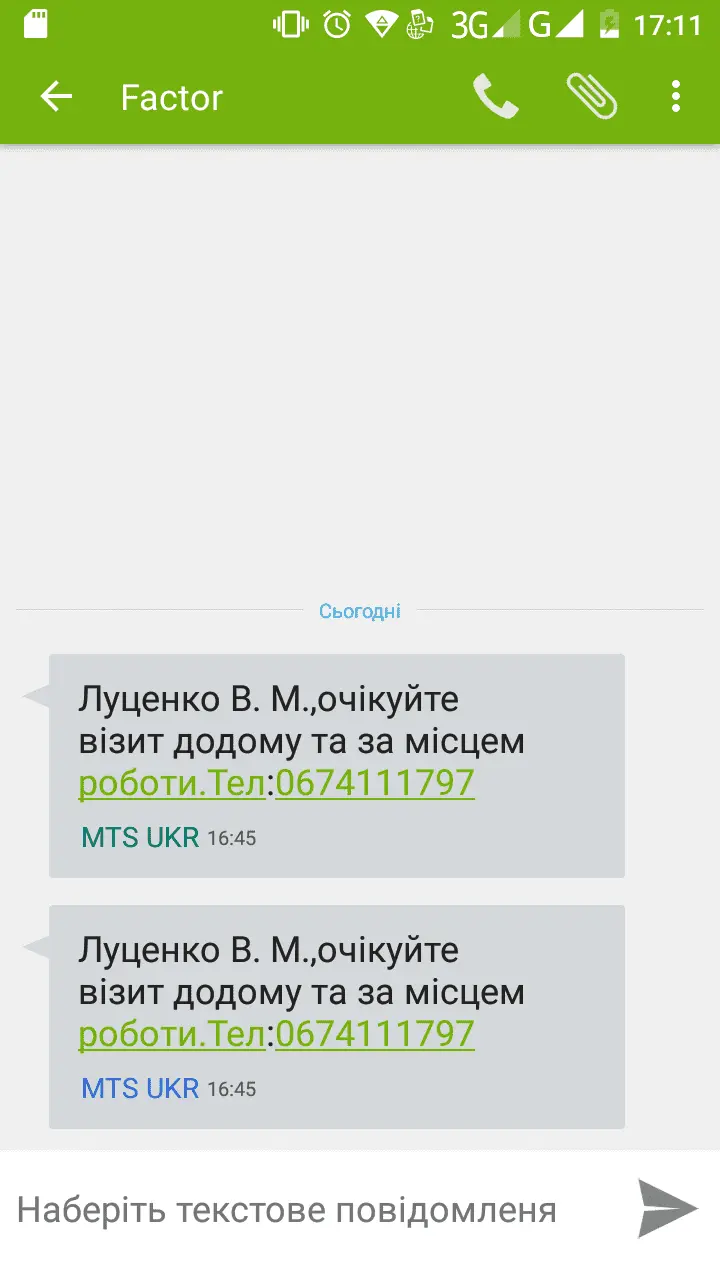Send the message with arrow icon

pyautogui.click(x=667, y=1209)
